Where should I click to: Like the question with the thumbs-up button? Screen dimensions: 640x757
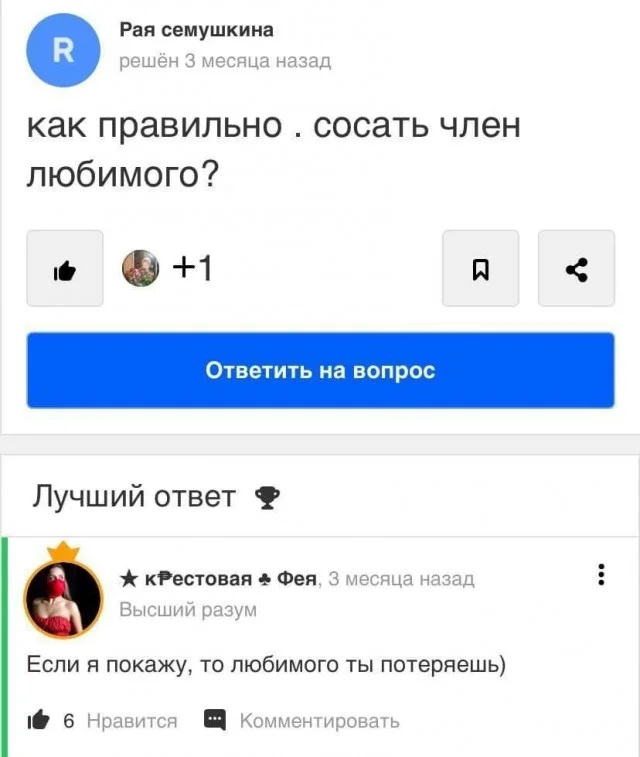(64, 268)
